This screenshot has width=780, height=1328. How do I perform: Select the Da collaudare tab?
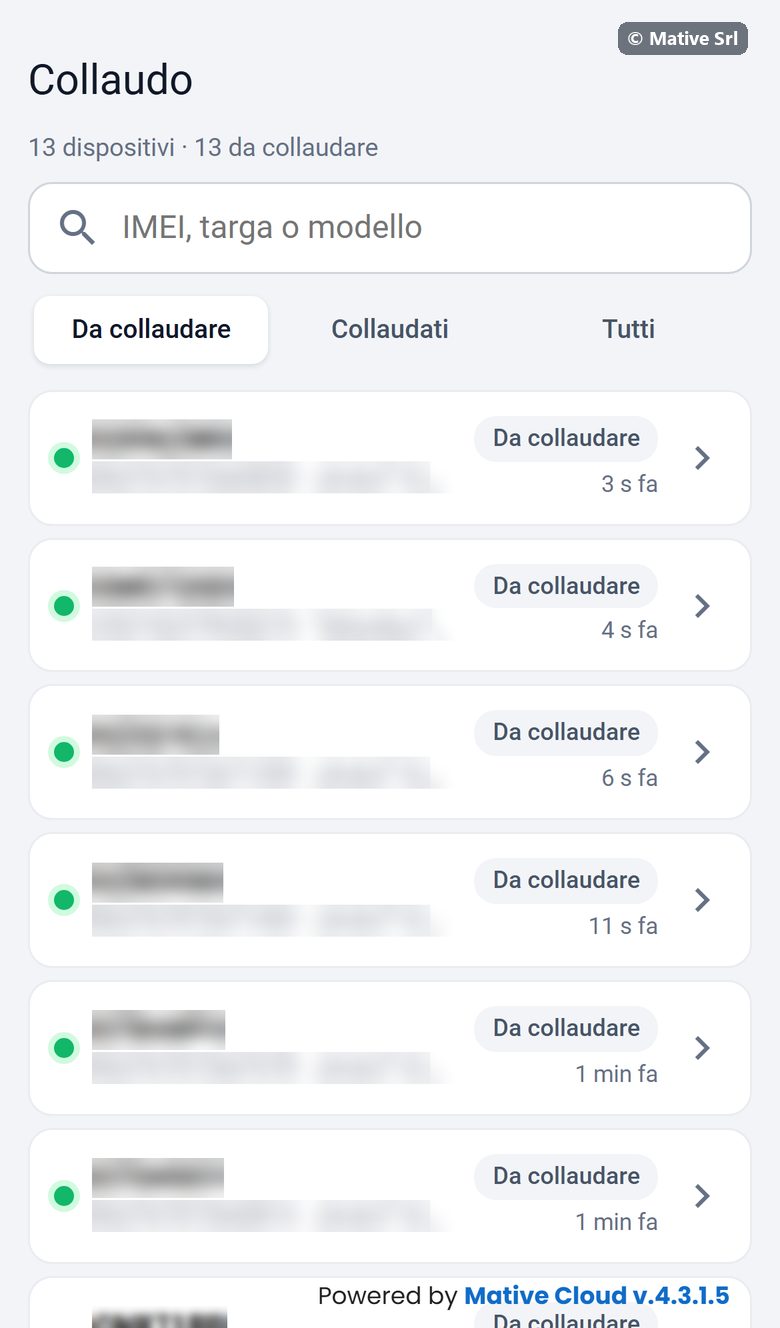point(151,329)
